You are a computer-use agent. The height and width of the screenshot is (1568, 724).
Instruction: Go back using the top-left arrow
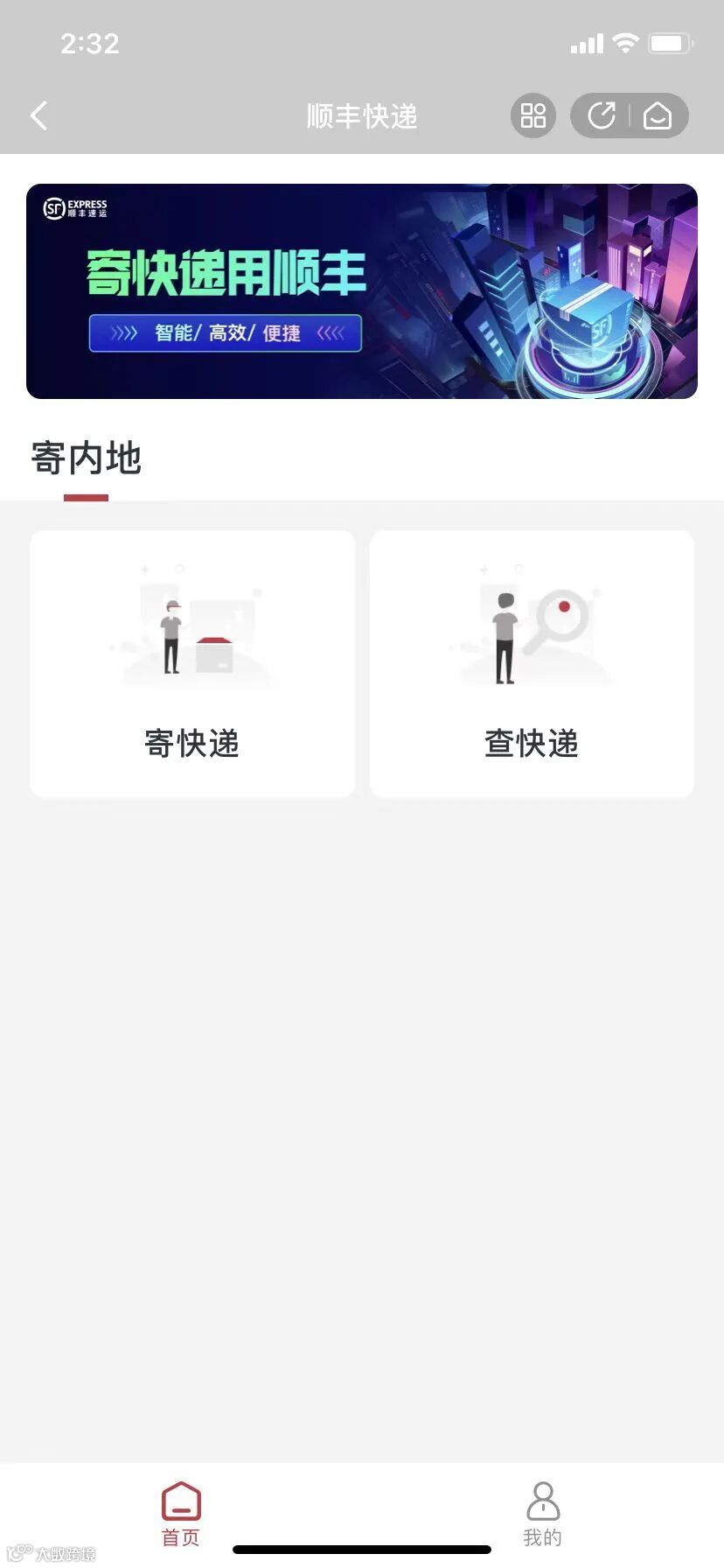coord(39,115)
